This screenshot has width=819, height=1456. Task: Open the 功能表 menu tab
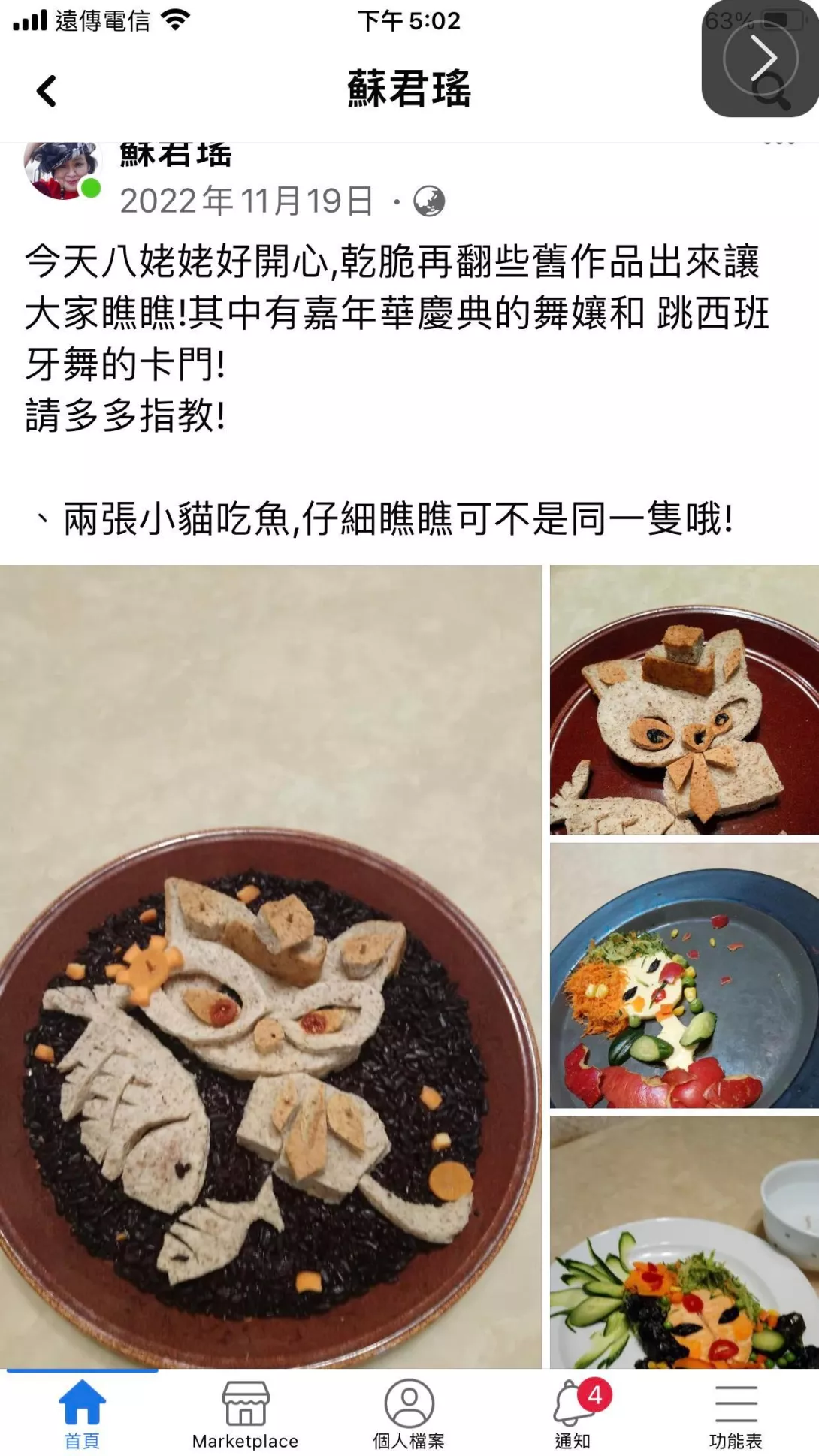(x=736, y=1412)
